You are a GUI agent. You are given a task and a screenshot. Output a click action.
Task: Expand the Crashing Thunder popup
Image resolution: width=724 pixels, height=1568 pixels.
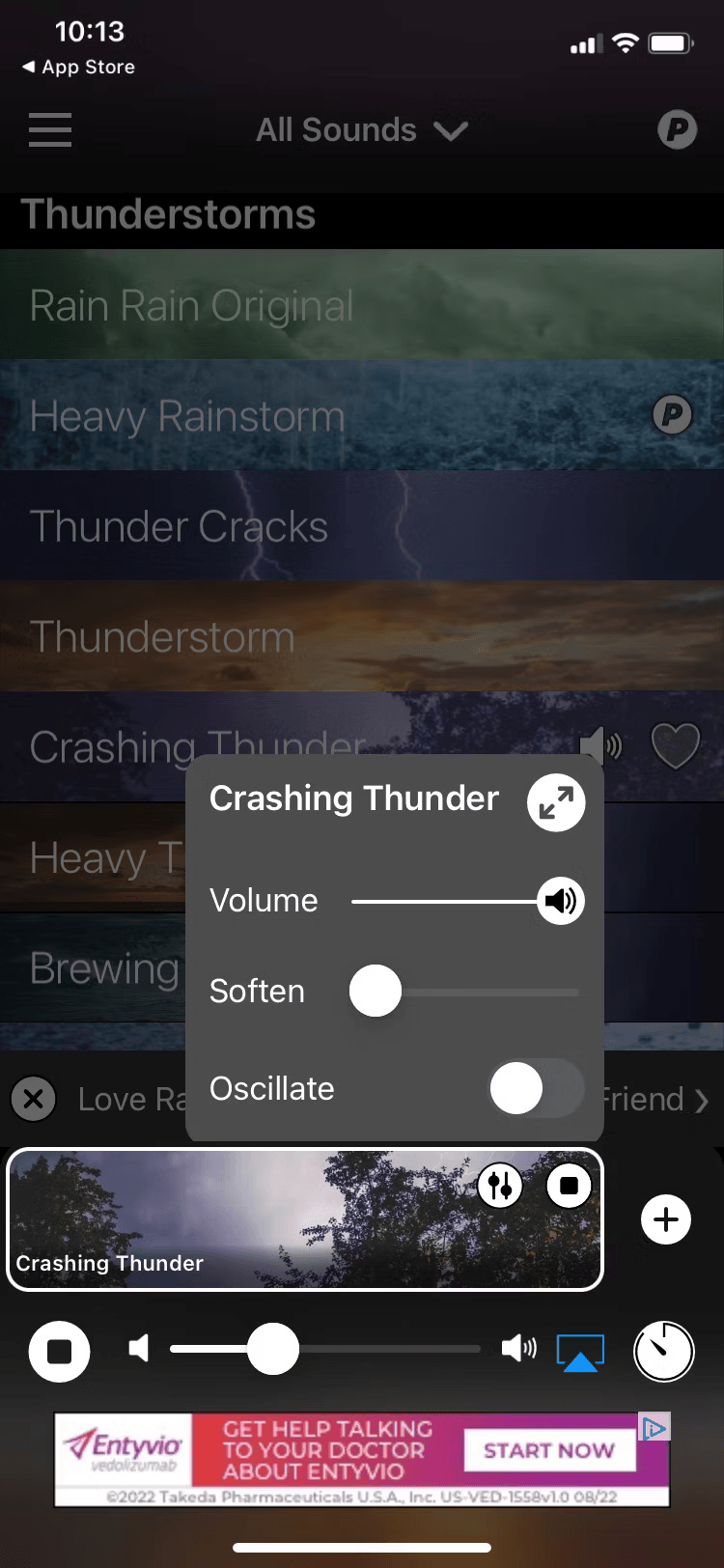pyautogui.click(x=556, y=802)
